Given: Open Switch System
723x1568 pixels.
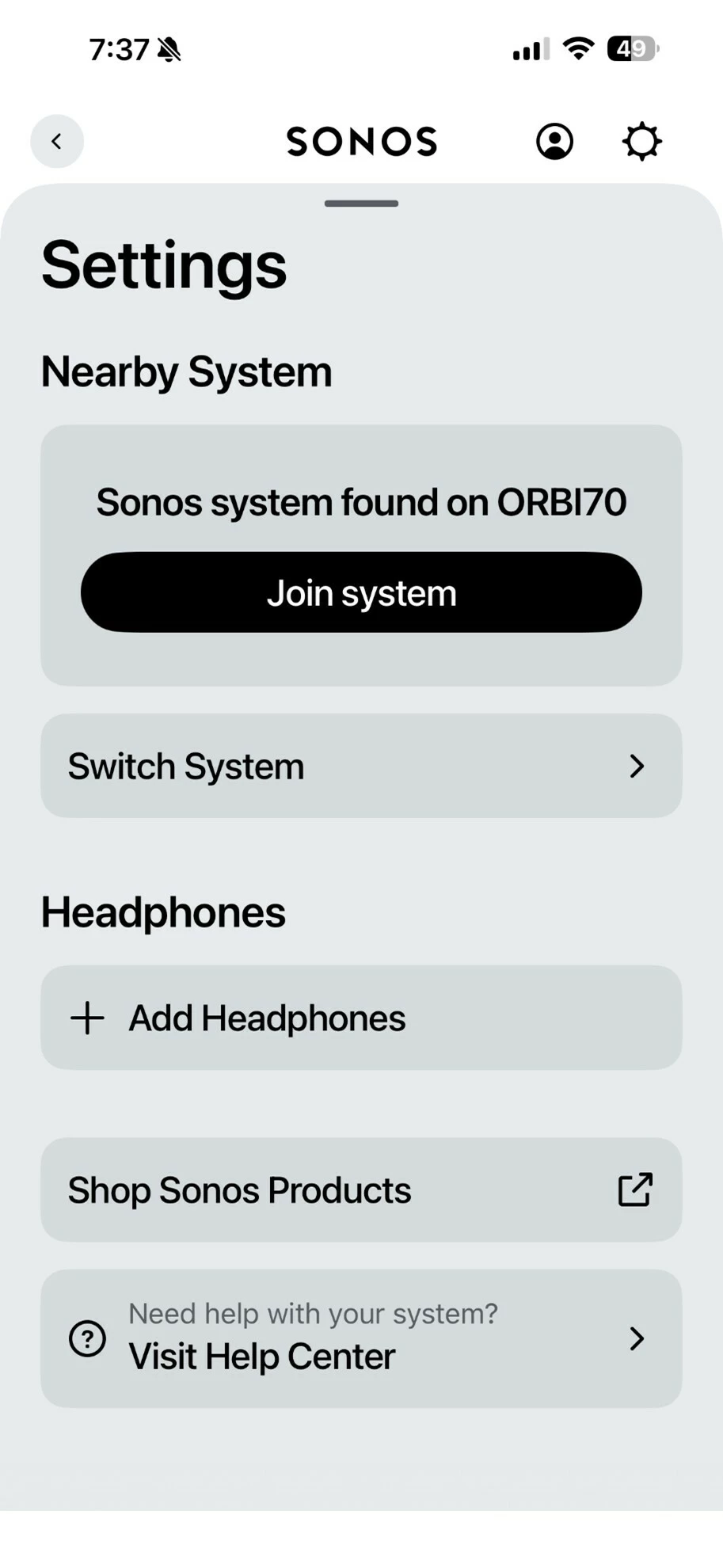Looking at the screenshot, I should click(361, 766).
